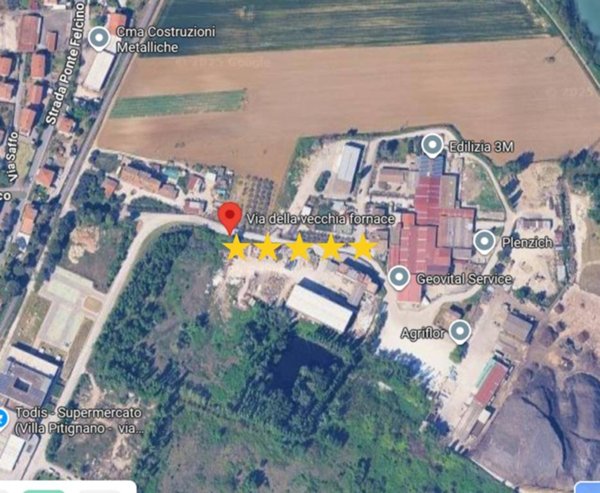Open the Plenzich place pin
The height and width of the screenshot is (493, 600).
[484, 241]
